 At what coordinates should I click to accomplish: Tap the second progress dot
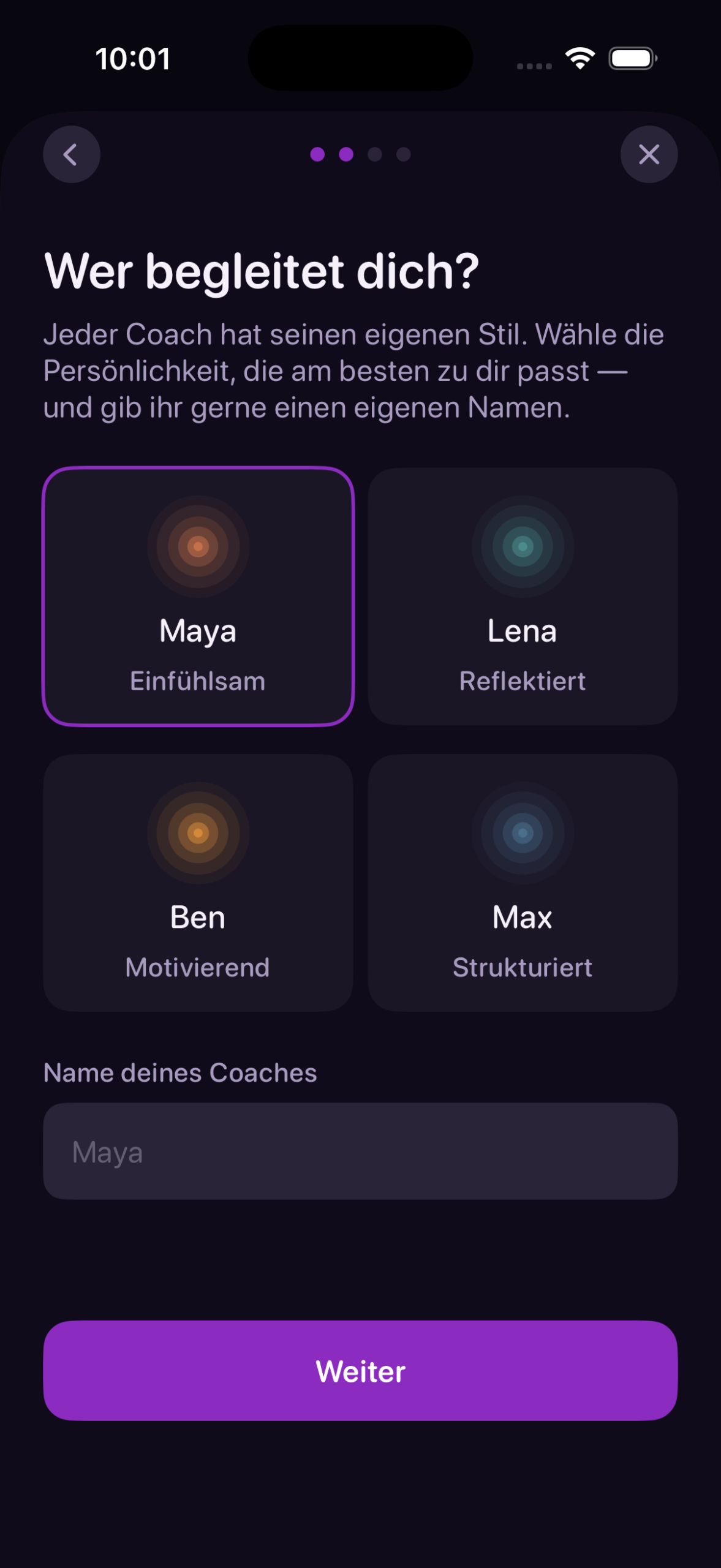[347, 155]
